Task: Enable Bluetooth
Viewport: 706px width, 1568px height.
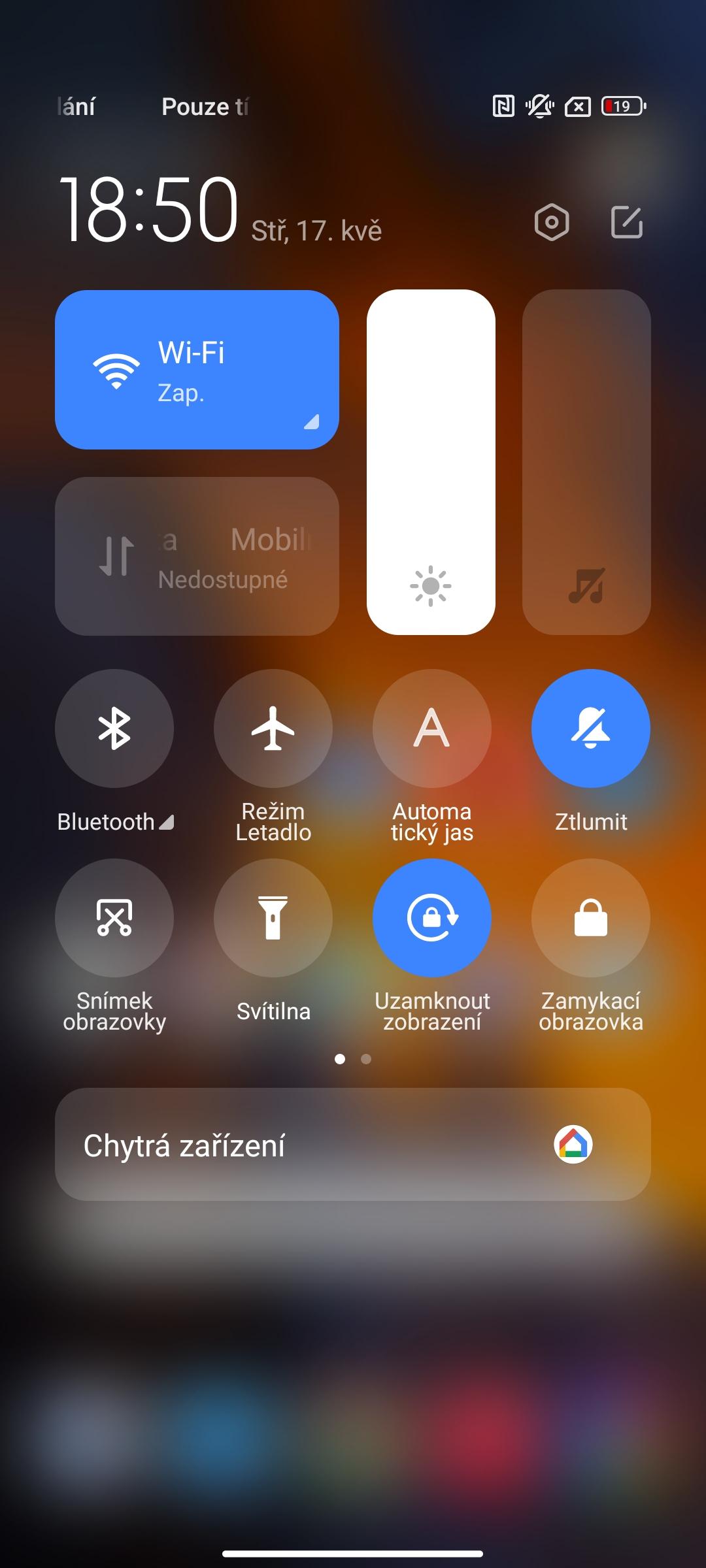Action: [x=114, y=728]
